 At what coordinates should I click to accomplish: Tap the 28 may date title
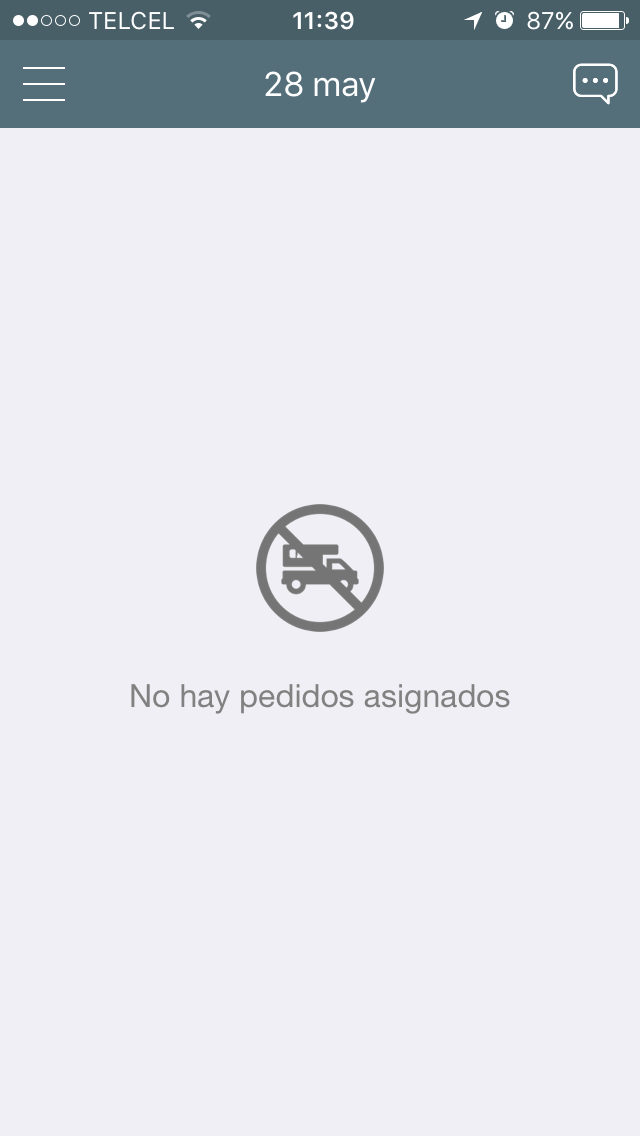tap(319, 85)
